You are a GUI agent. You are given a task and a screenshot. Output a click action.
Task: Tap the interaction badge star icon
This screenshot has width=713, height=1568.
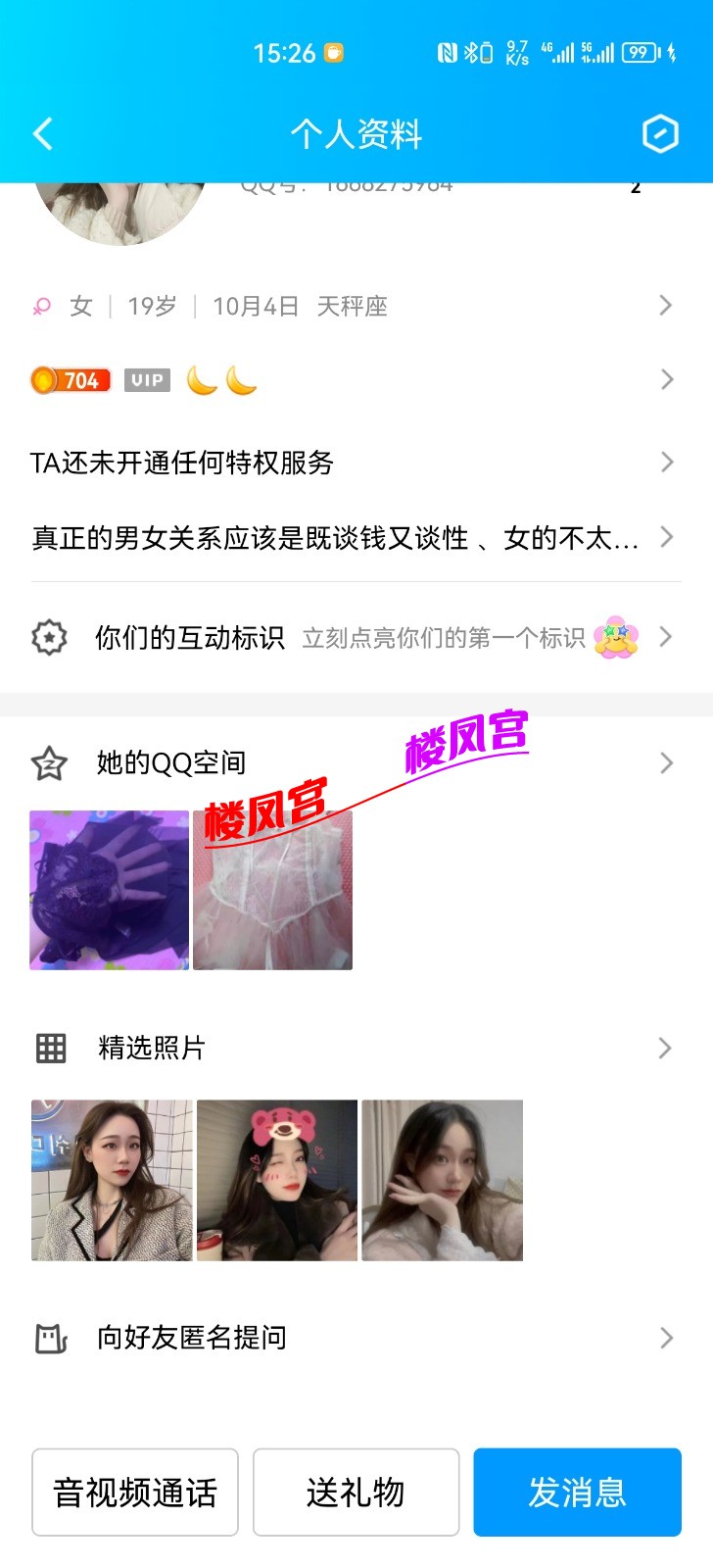click(49, 637)
